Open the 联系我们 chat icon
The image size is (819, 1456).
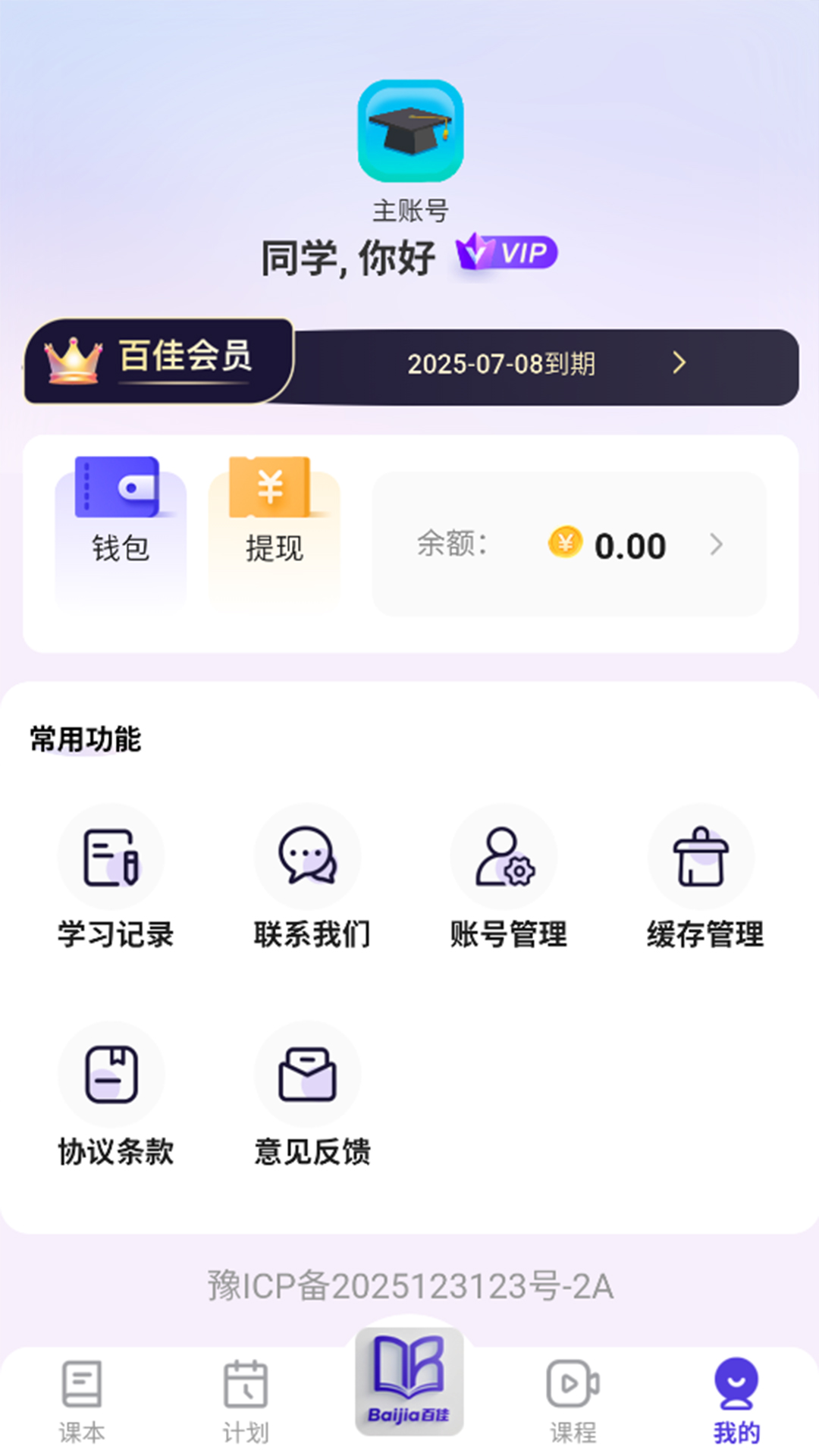307,857
